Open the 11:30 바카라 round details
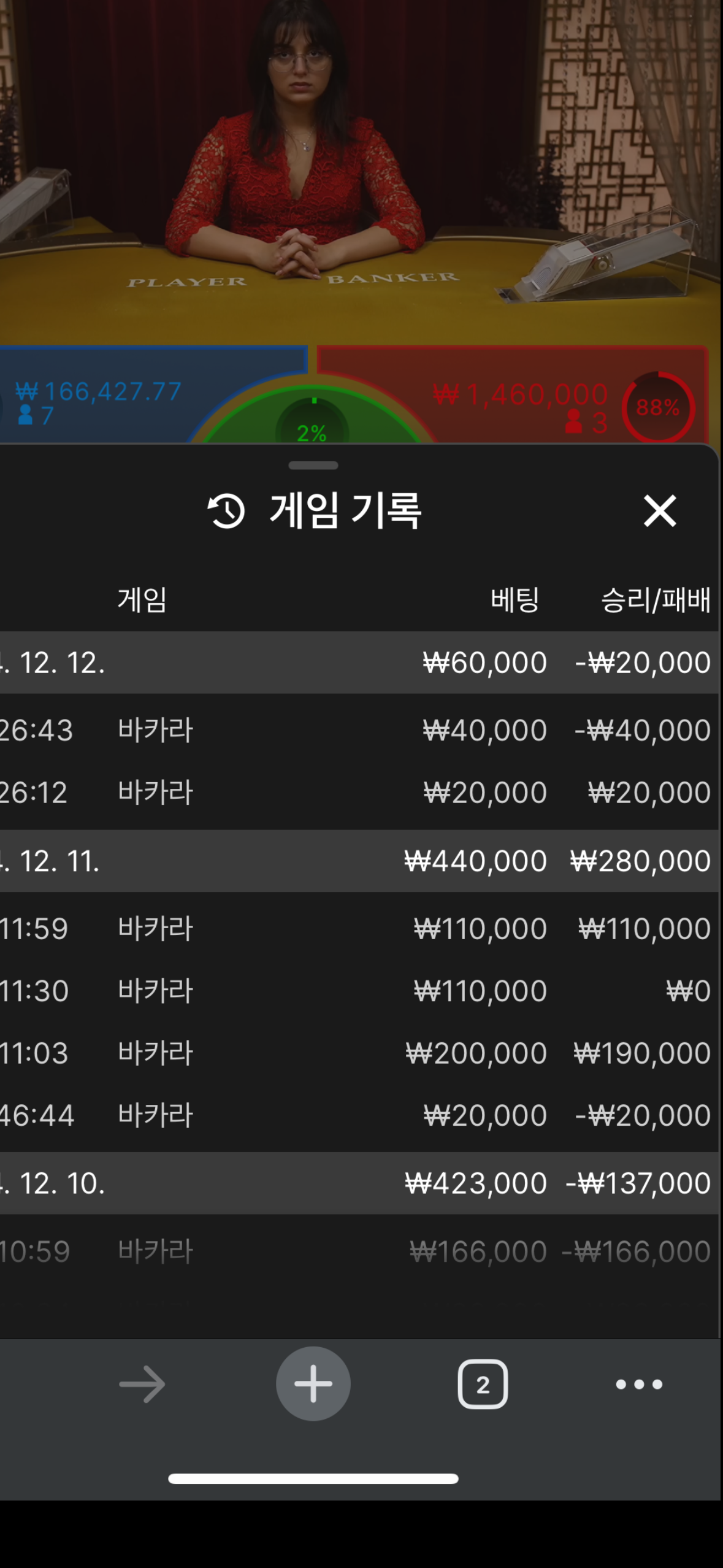The width and height of the screenshot is (723, 1568). (359, 991)
